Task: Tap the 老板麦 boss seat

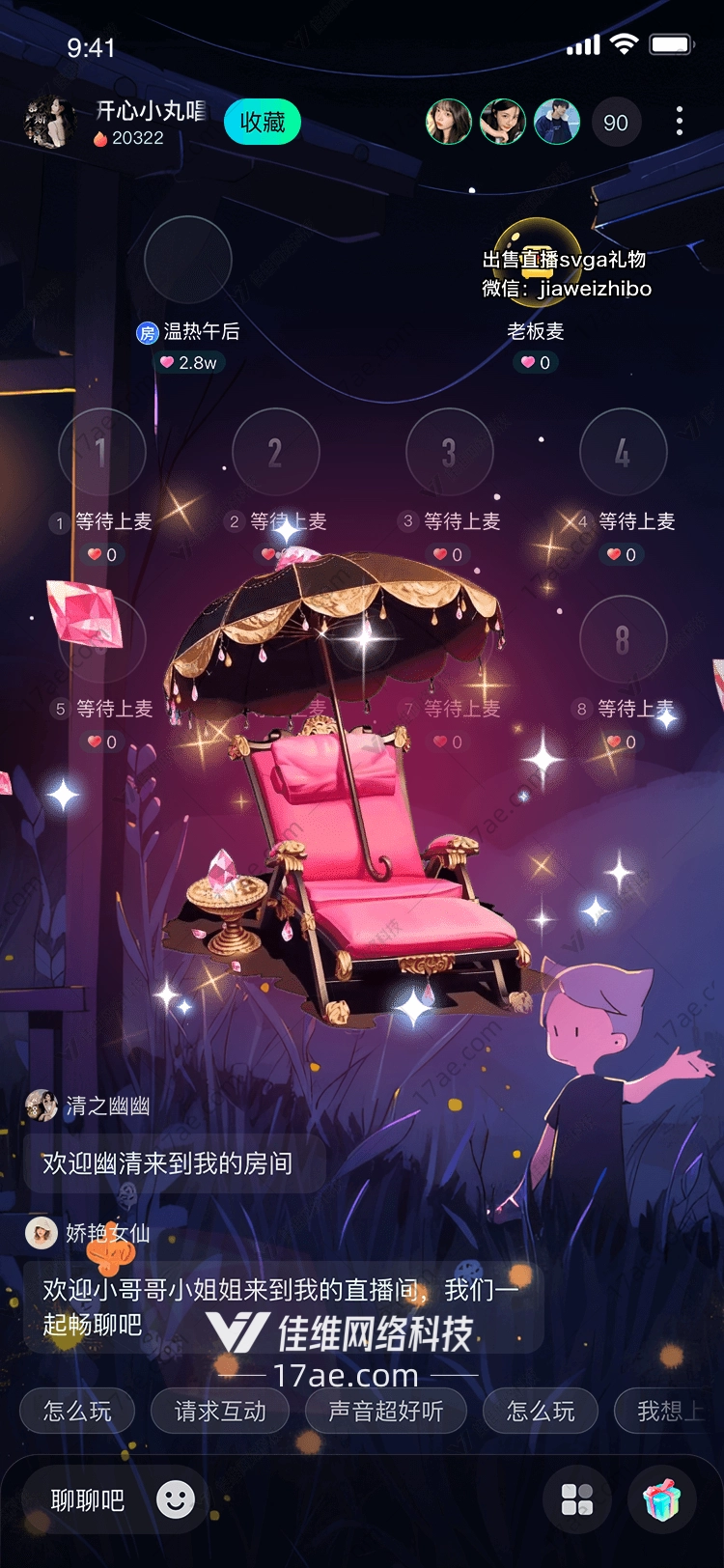Action: coord(537,261)
